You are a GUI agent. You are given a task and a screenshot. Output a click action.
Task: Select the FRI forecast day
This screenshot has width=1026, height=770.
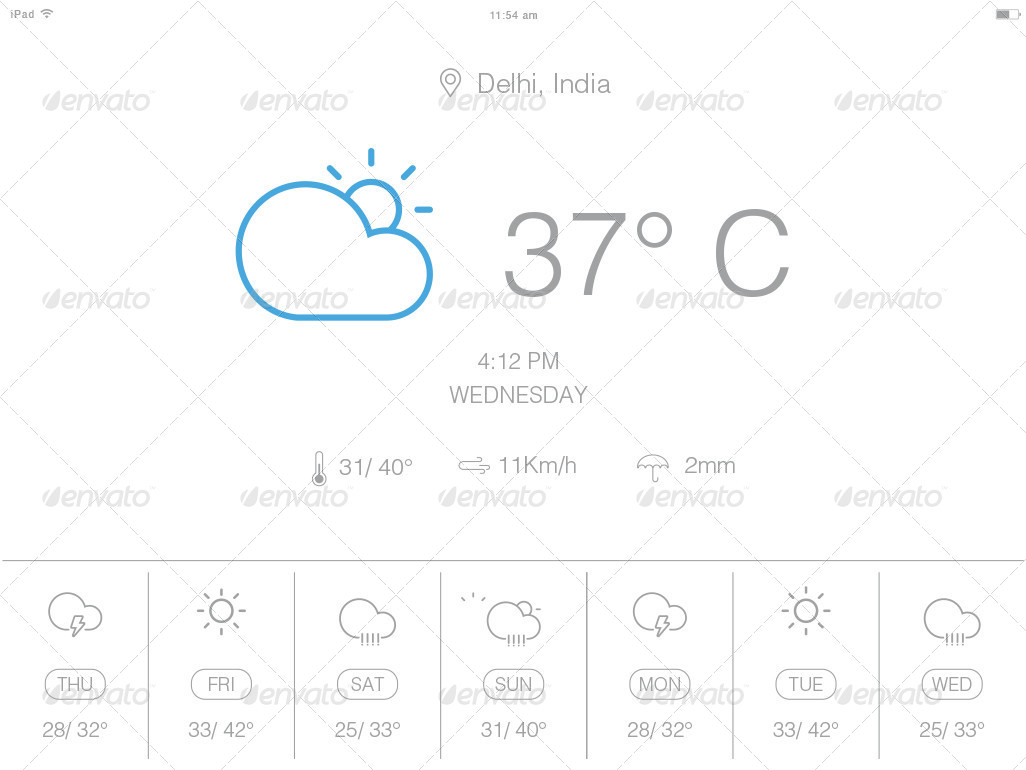tap(221, 685)
